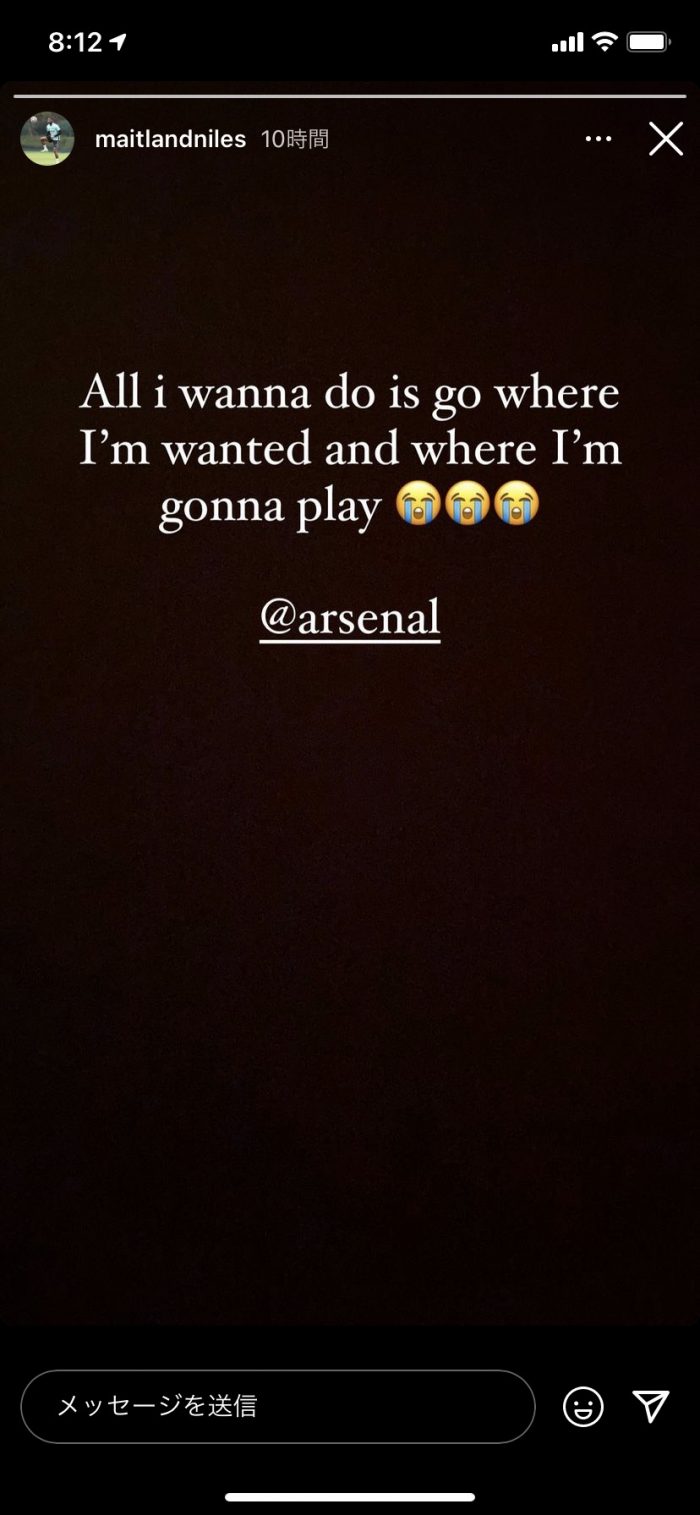The height and width of the screenshot is (1515, 700).
Task: Tap the maitlandniles username
Action: [170, 139]
